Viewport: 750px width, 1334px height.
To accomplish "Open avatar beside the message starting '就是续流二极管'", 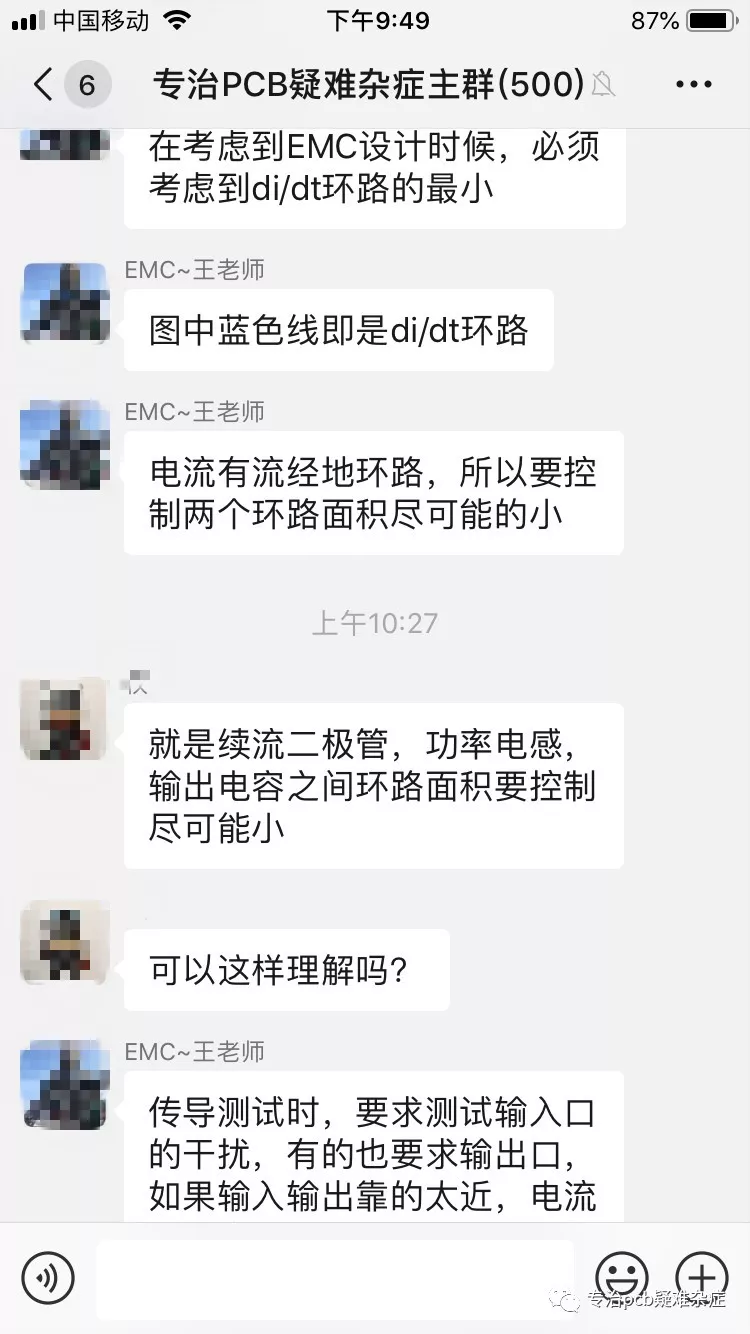I will (x=64, y=719).
